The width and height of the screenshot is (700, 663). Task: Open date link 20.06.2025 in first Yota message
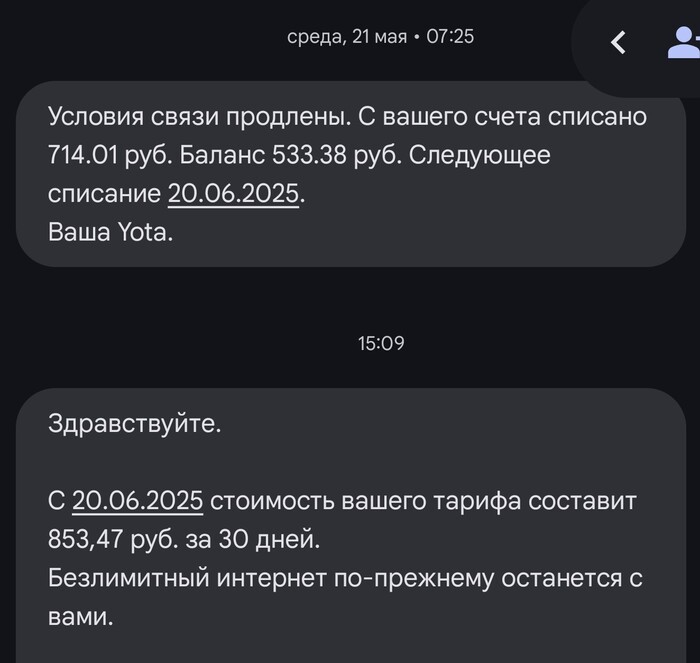tap(233, 194)
